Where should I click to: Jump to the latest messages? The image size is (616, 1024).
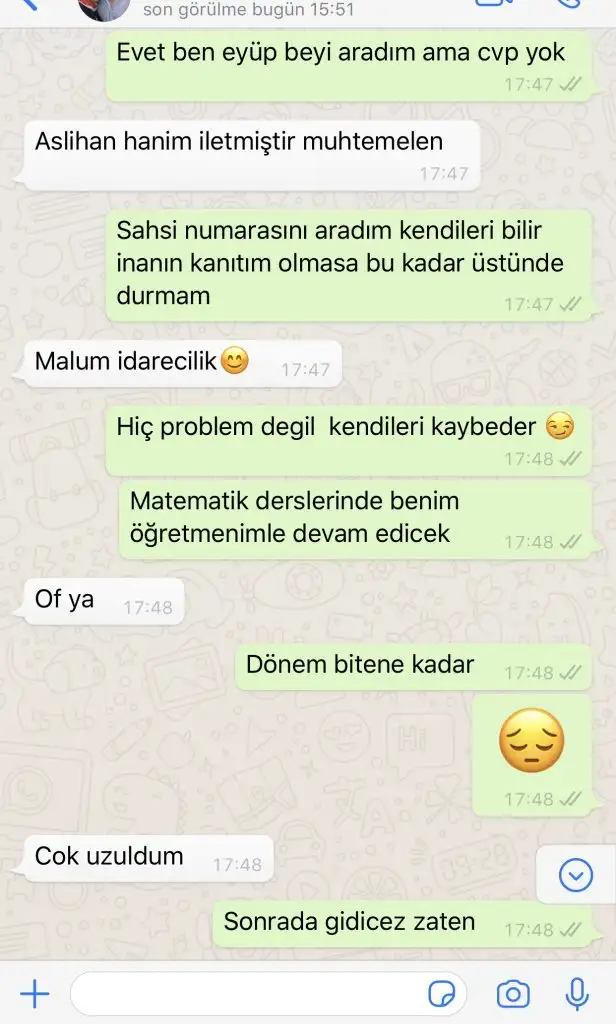click(575, 876)
